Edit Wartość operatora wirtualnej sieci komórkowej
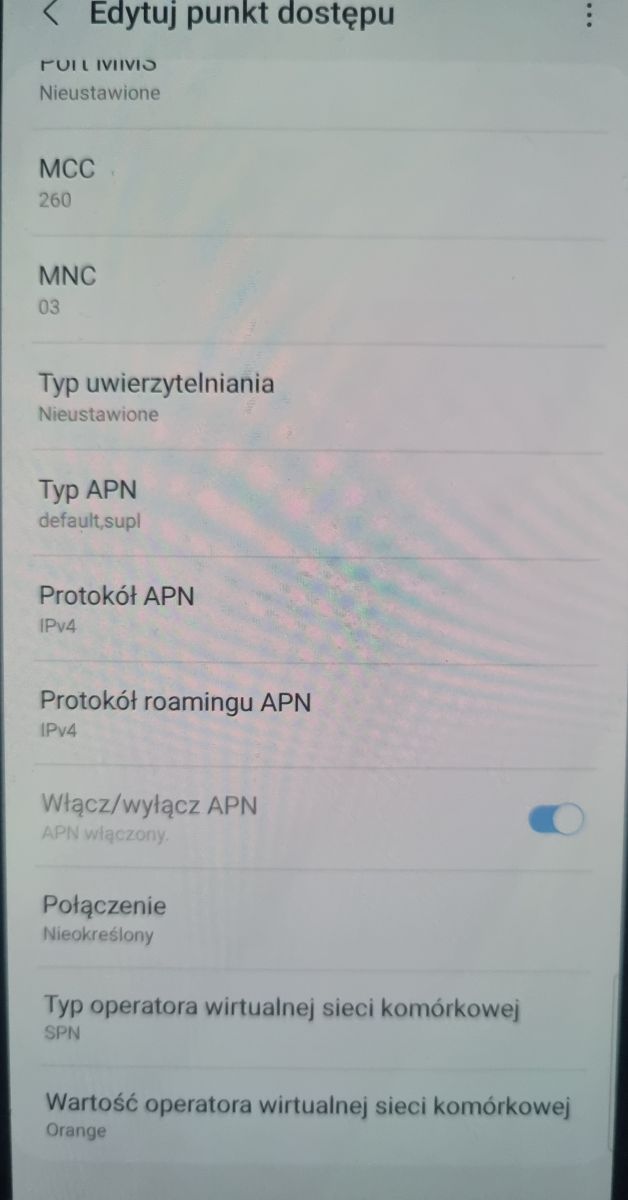 [x=300, y=1116]
